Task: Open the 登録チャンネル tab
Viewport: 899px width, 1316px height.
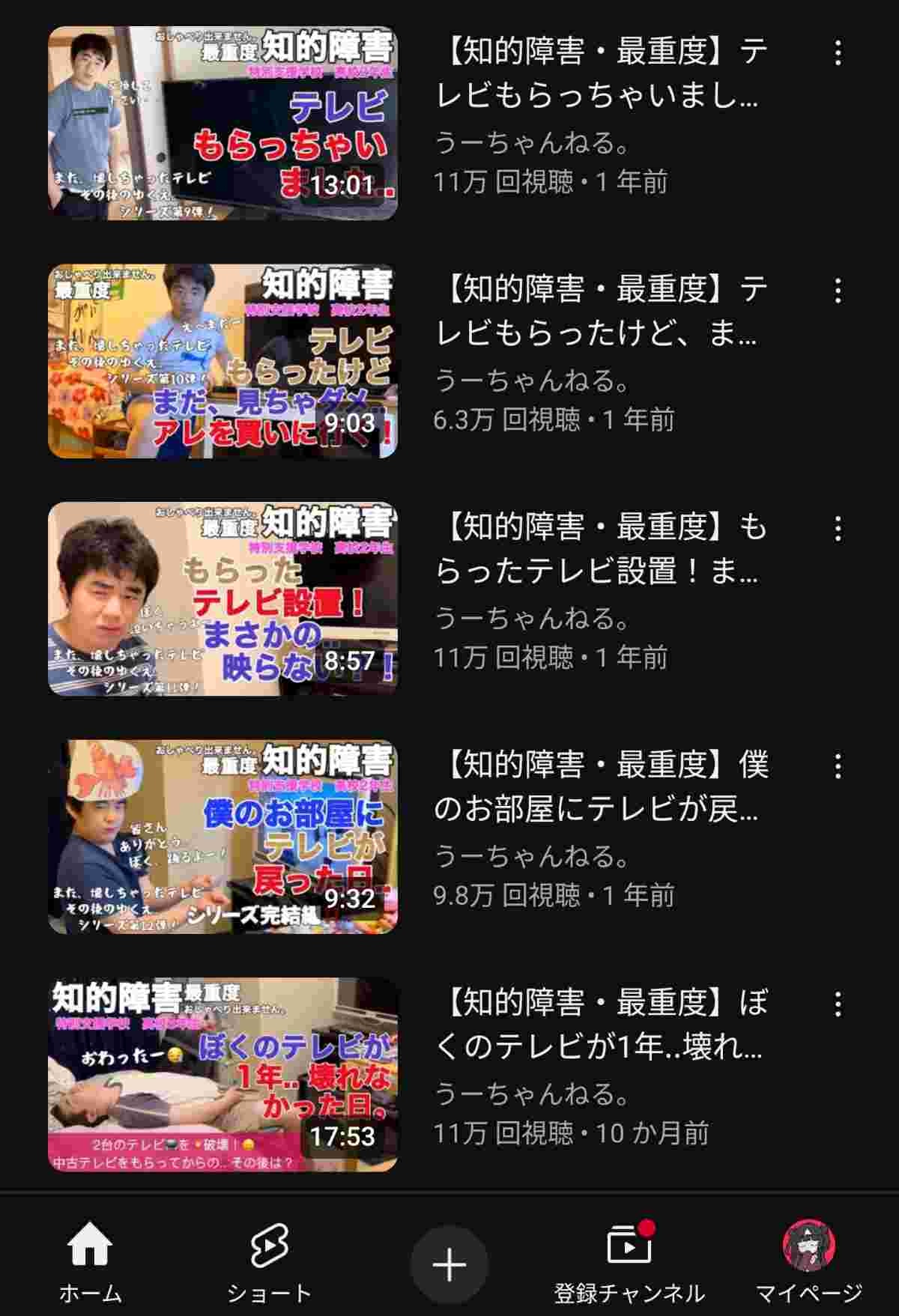Action: pyautogui.click(x=629, y=1262)
